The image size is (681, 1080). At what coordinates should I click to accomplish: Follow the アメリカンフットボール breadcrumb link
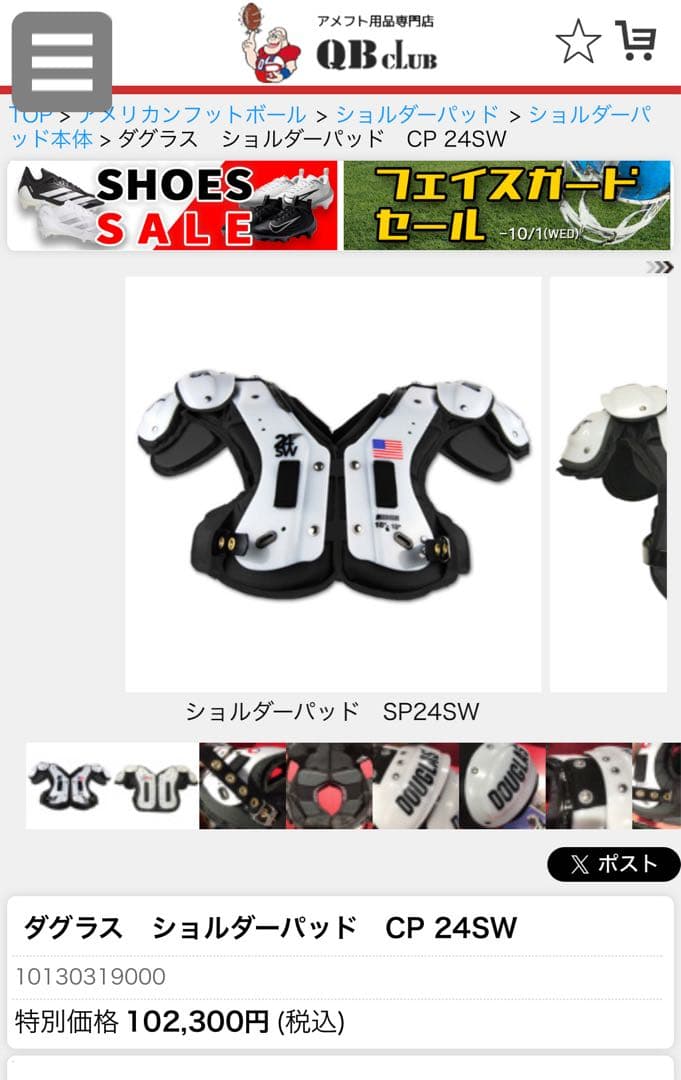pyautogui.click(x=192, y=115)
